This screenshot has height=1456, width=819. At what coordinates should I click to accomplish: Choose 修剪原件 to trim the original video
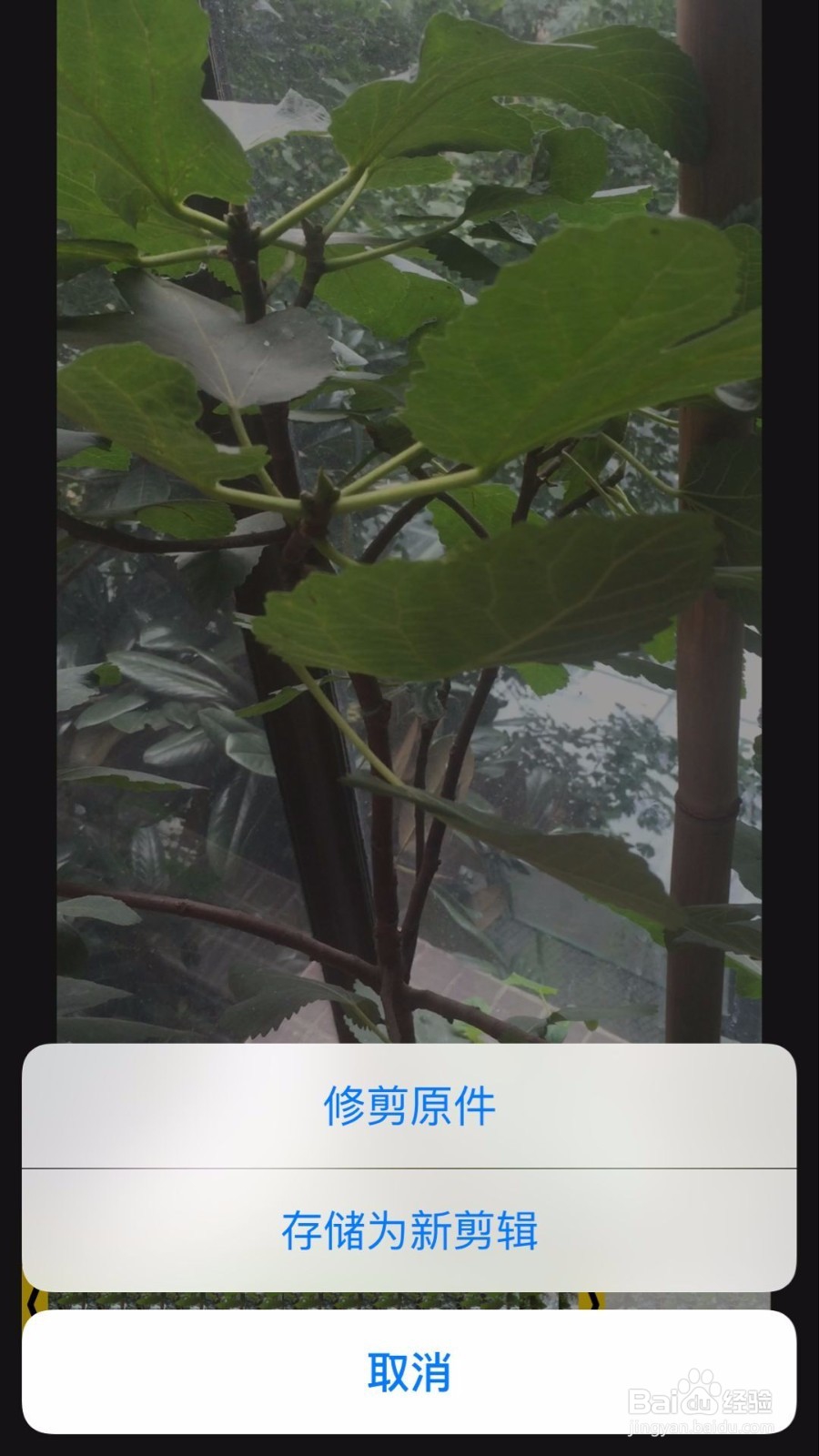[x=409, y=1108]
